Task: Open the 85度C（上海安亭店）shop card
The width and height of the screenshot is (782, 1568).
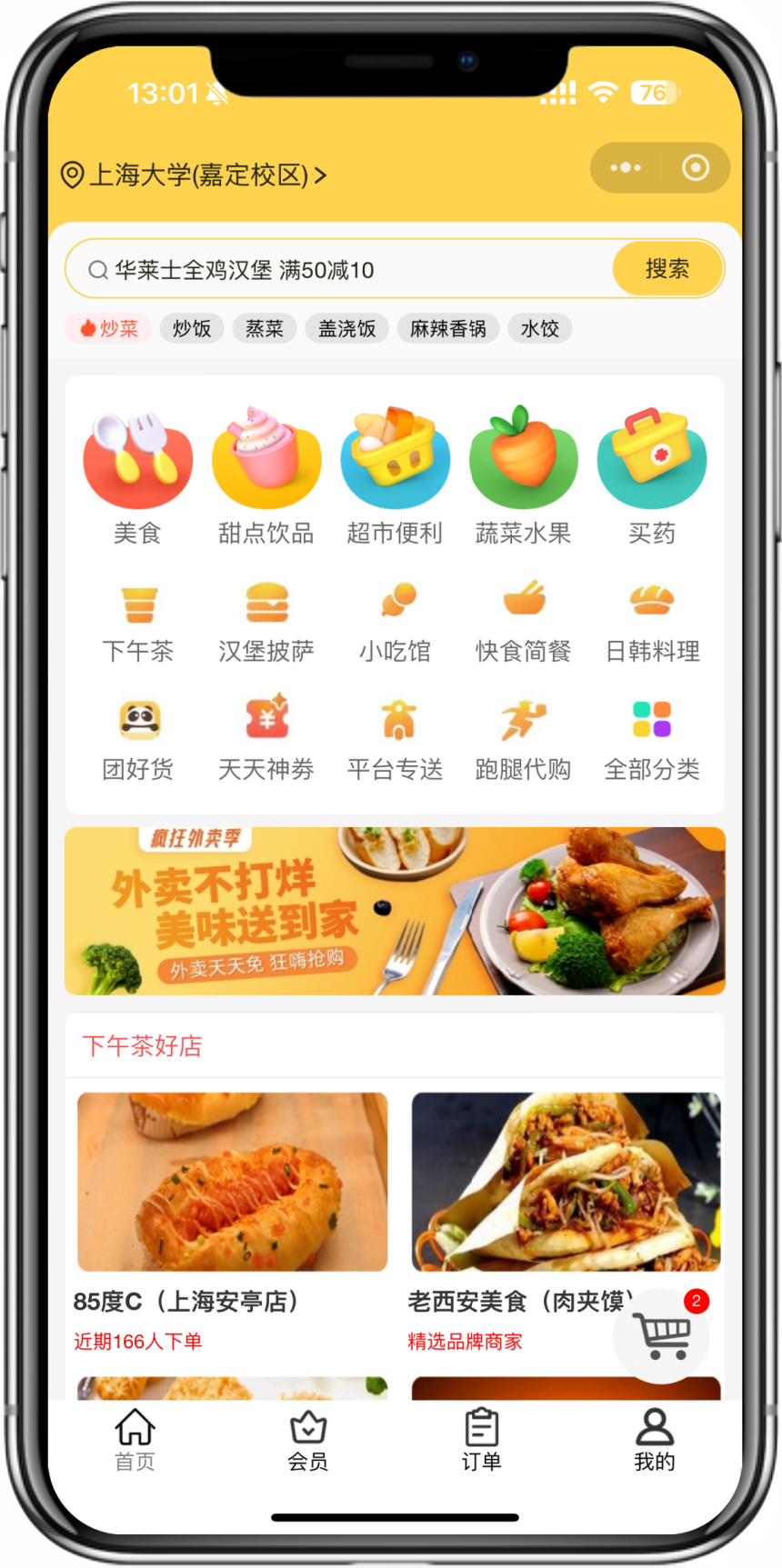Action: tap(232, 1218)
